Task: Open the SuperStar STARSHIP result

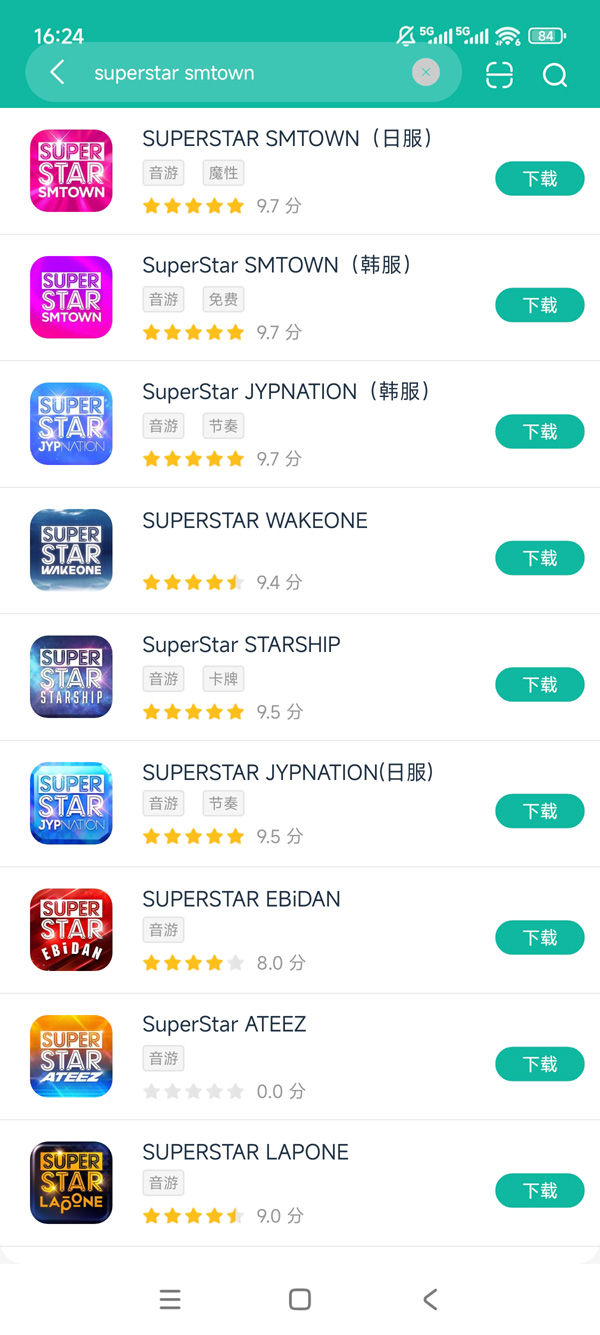Action: (241, 646)
